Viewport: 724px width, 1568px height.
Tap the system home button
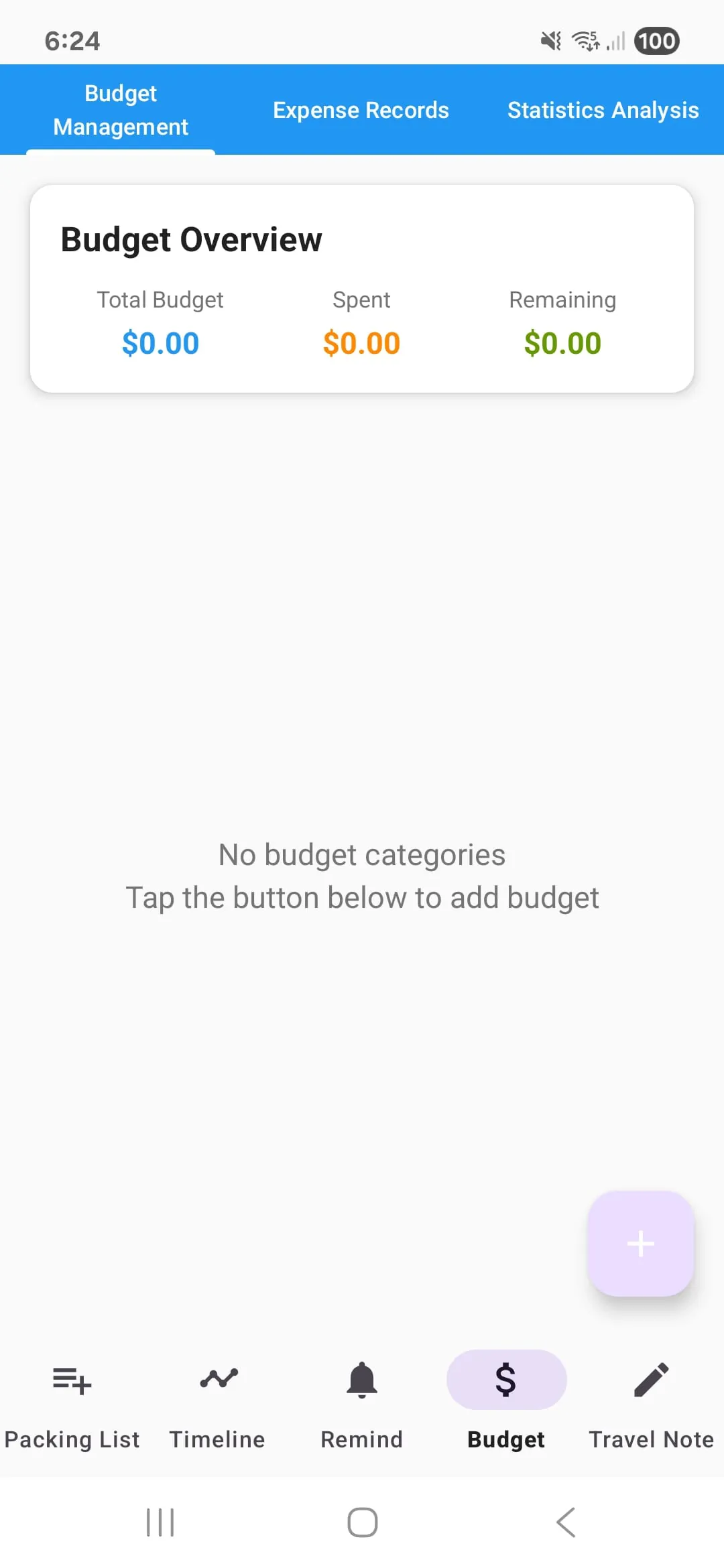coord(362,1522)
